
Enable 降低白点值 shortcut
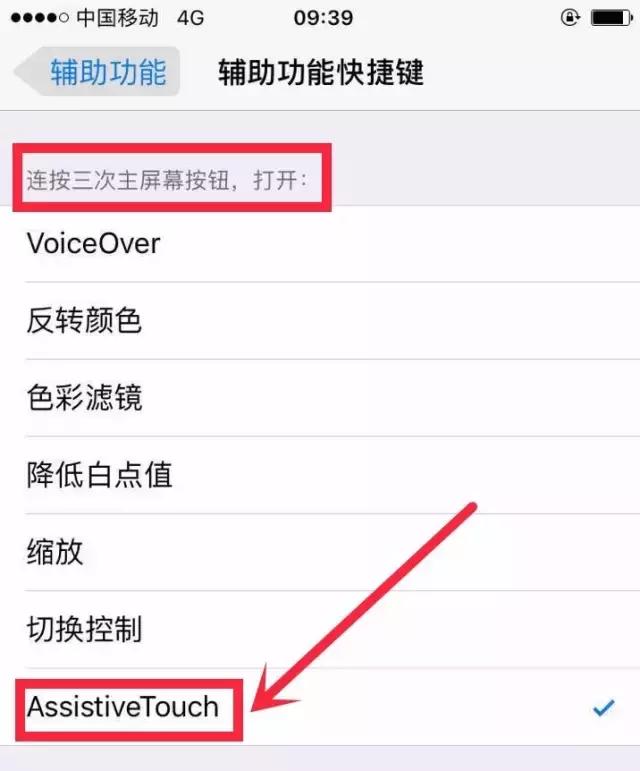point(320,475)
